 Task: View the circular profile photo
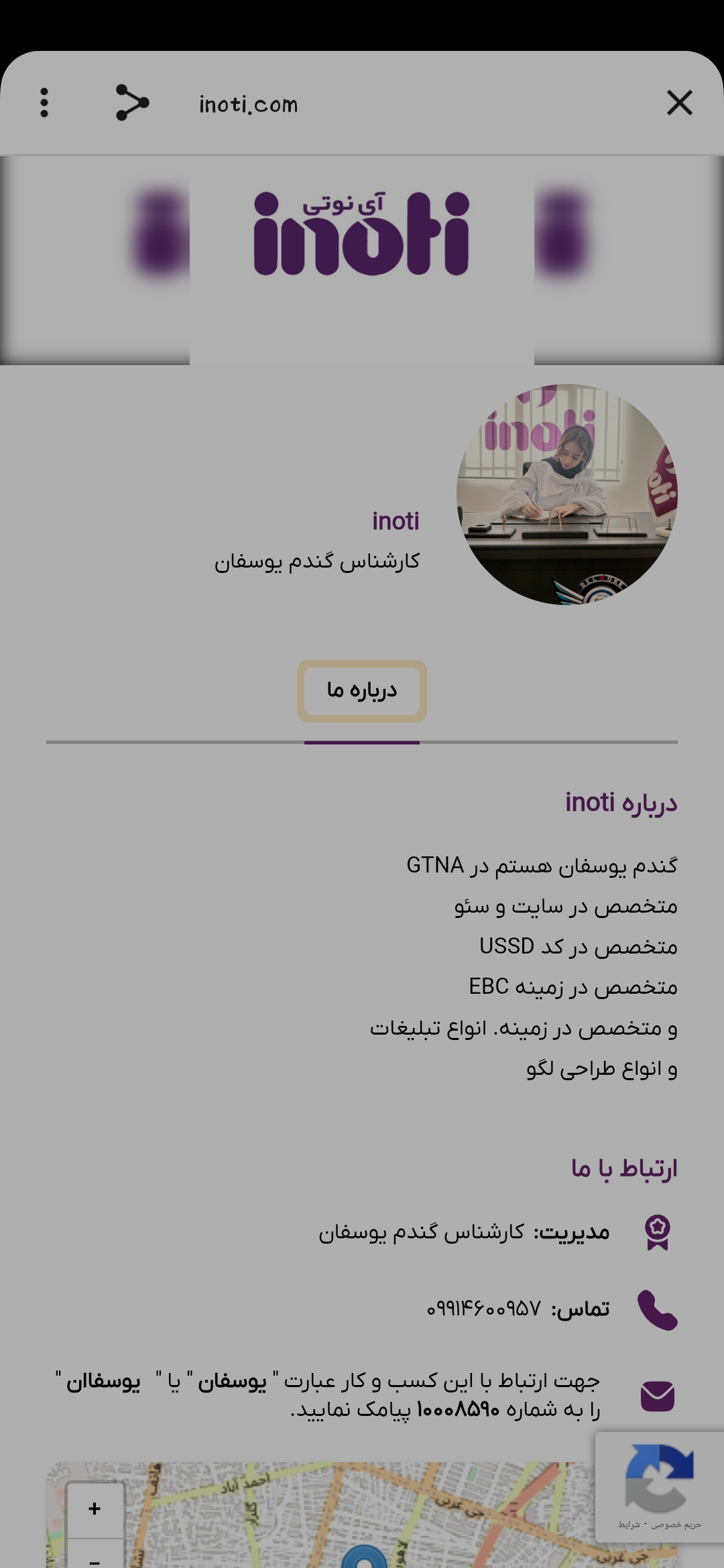565,494
